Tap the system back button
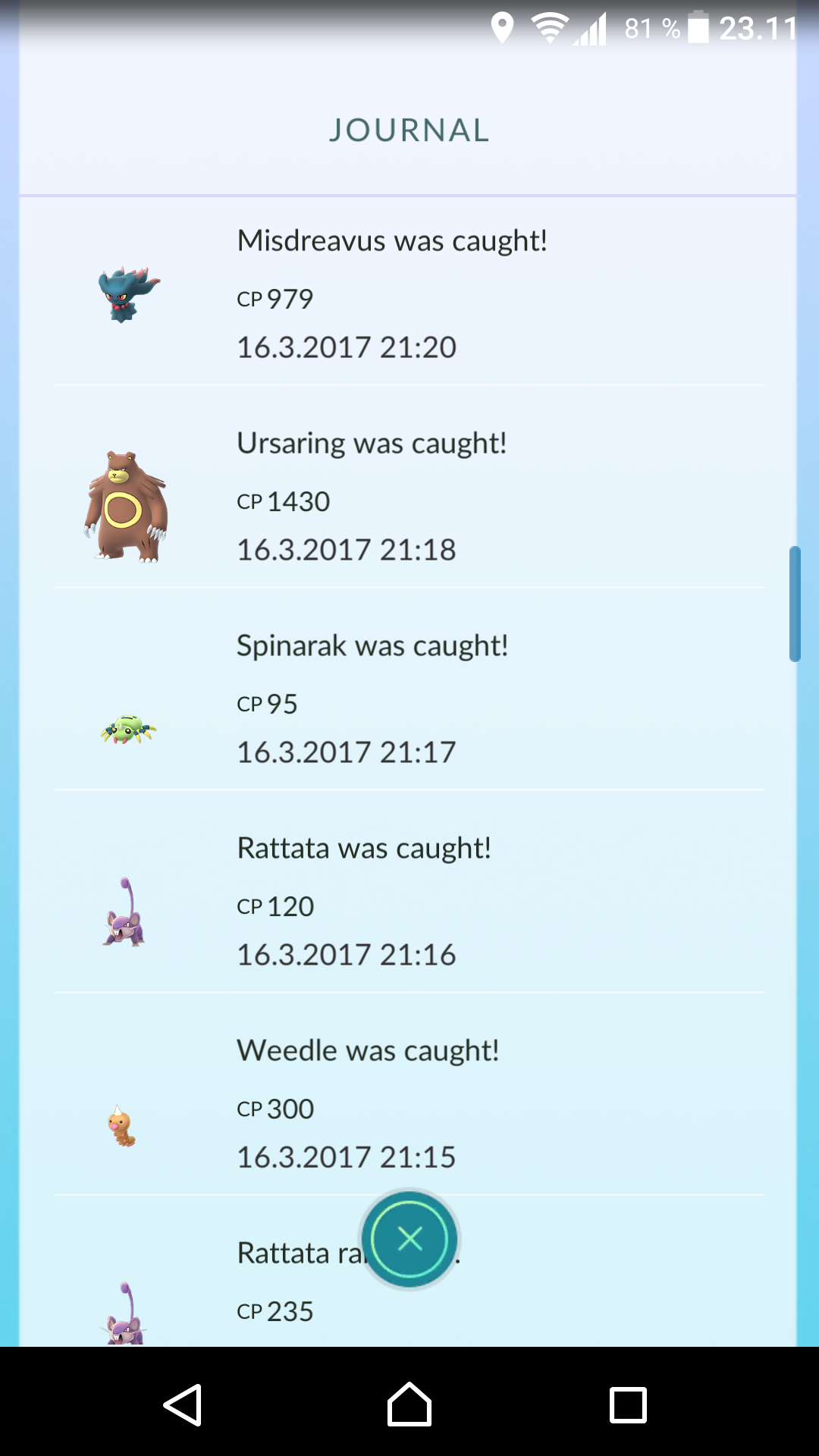Screen dimensions: 819x1456 [x=183, y=1404]
